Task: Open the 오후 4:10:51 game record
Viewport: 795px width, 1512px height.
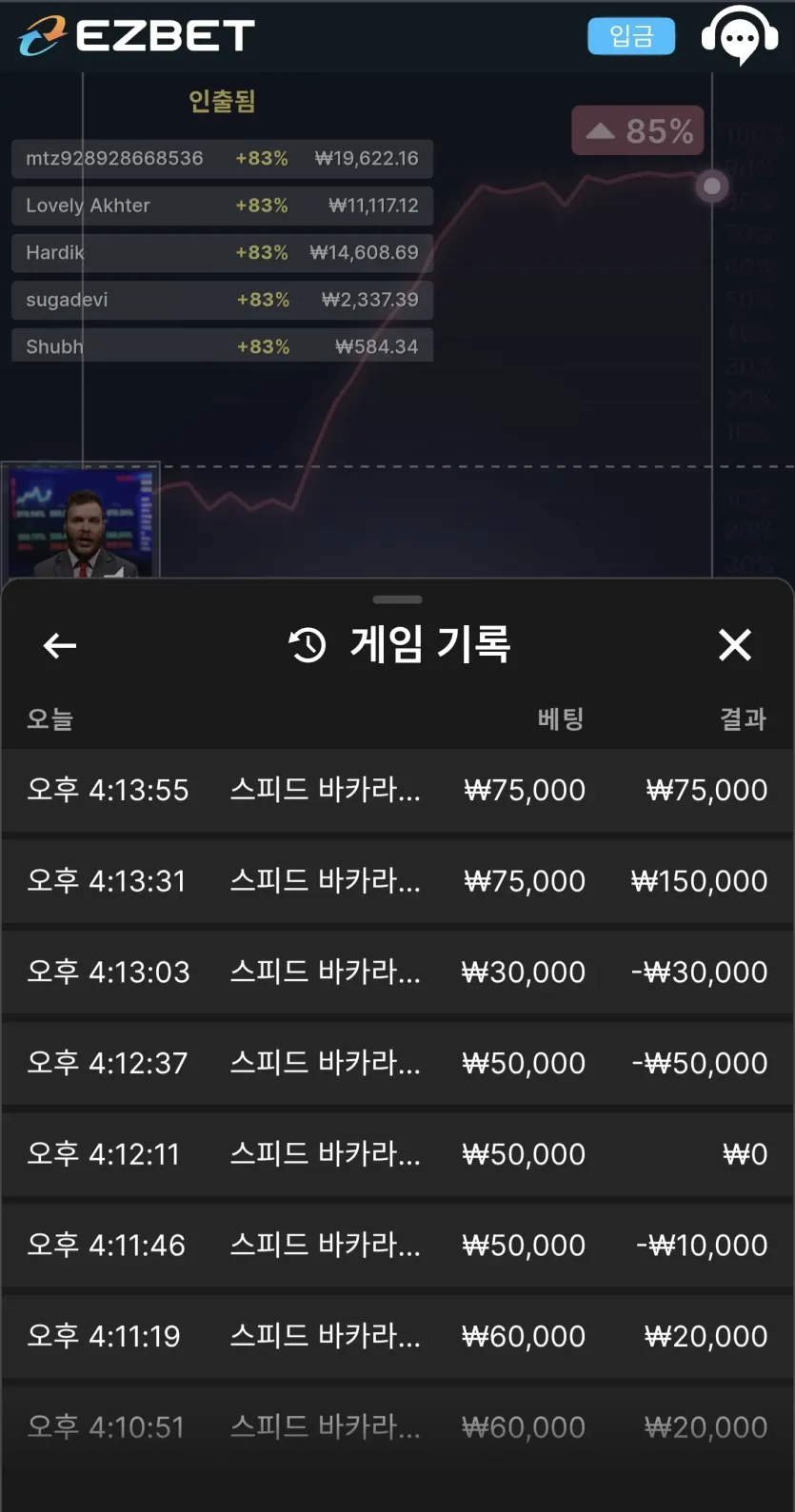Action: click(x=397, y=1427)
